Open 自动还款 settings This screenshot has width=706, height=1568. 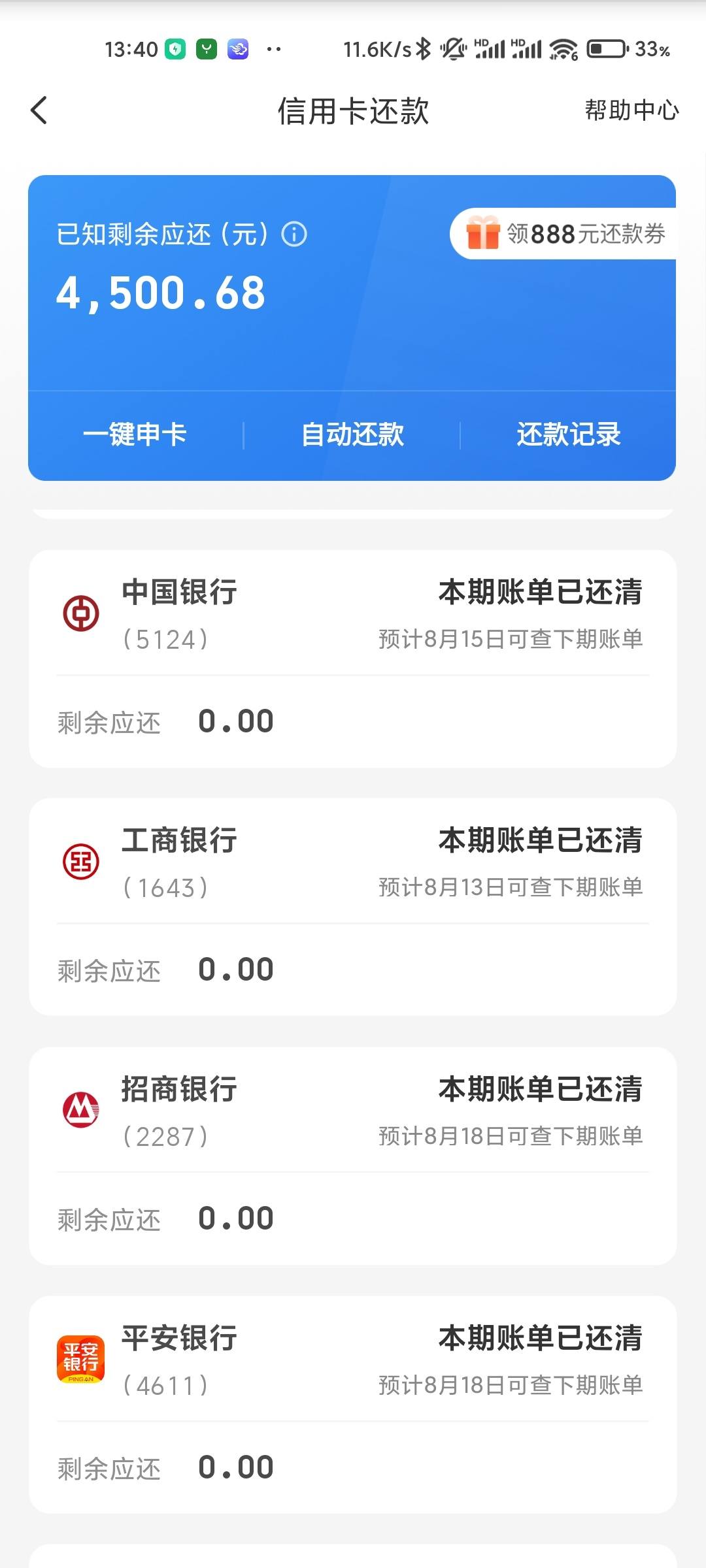click(x=353, y=434)
